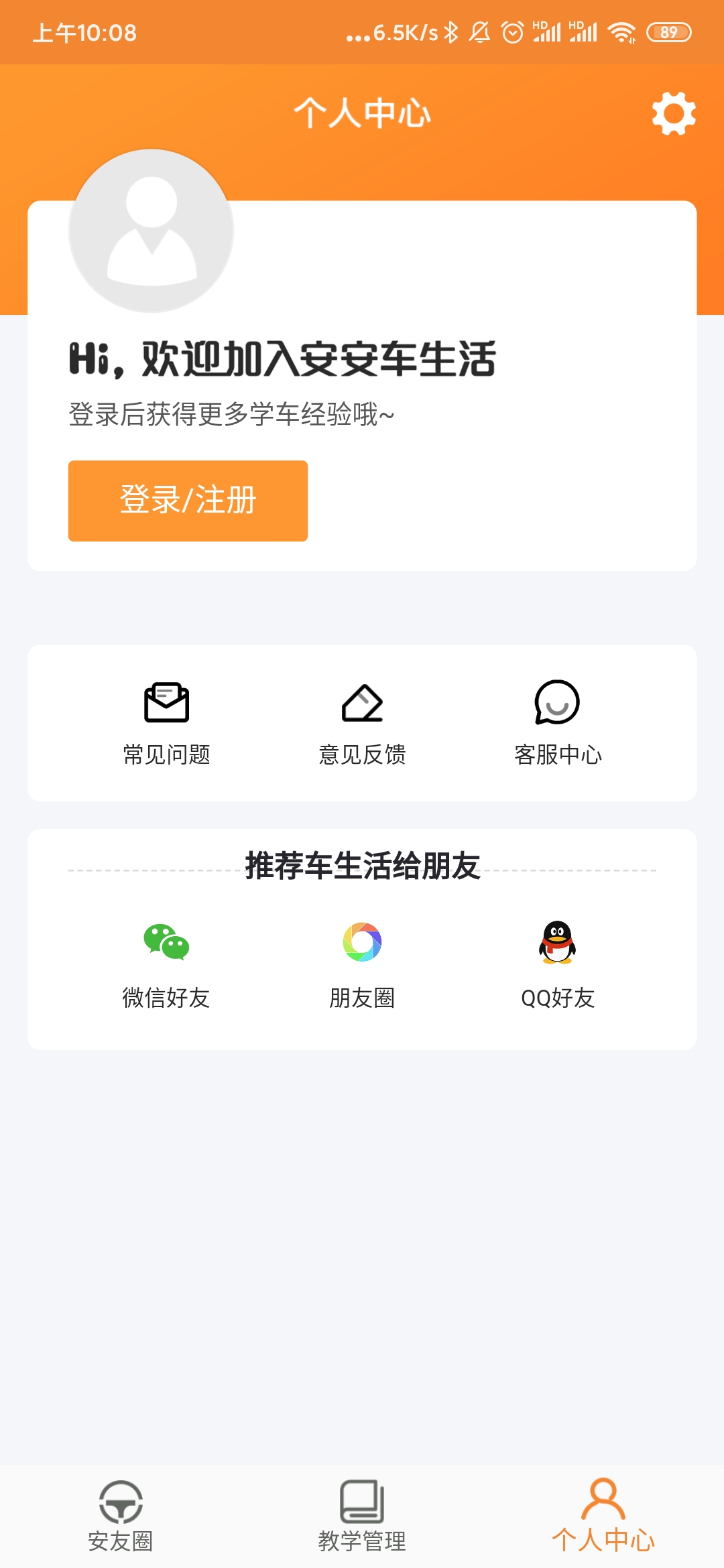Tap the 意见反馈 pencil icon

click(x=362, y=704)
